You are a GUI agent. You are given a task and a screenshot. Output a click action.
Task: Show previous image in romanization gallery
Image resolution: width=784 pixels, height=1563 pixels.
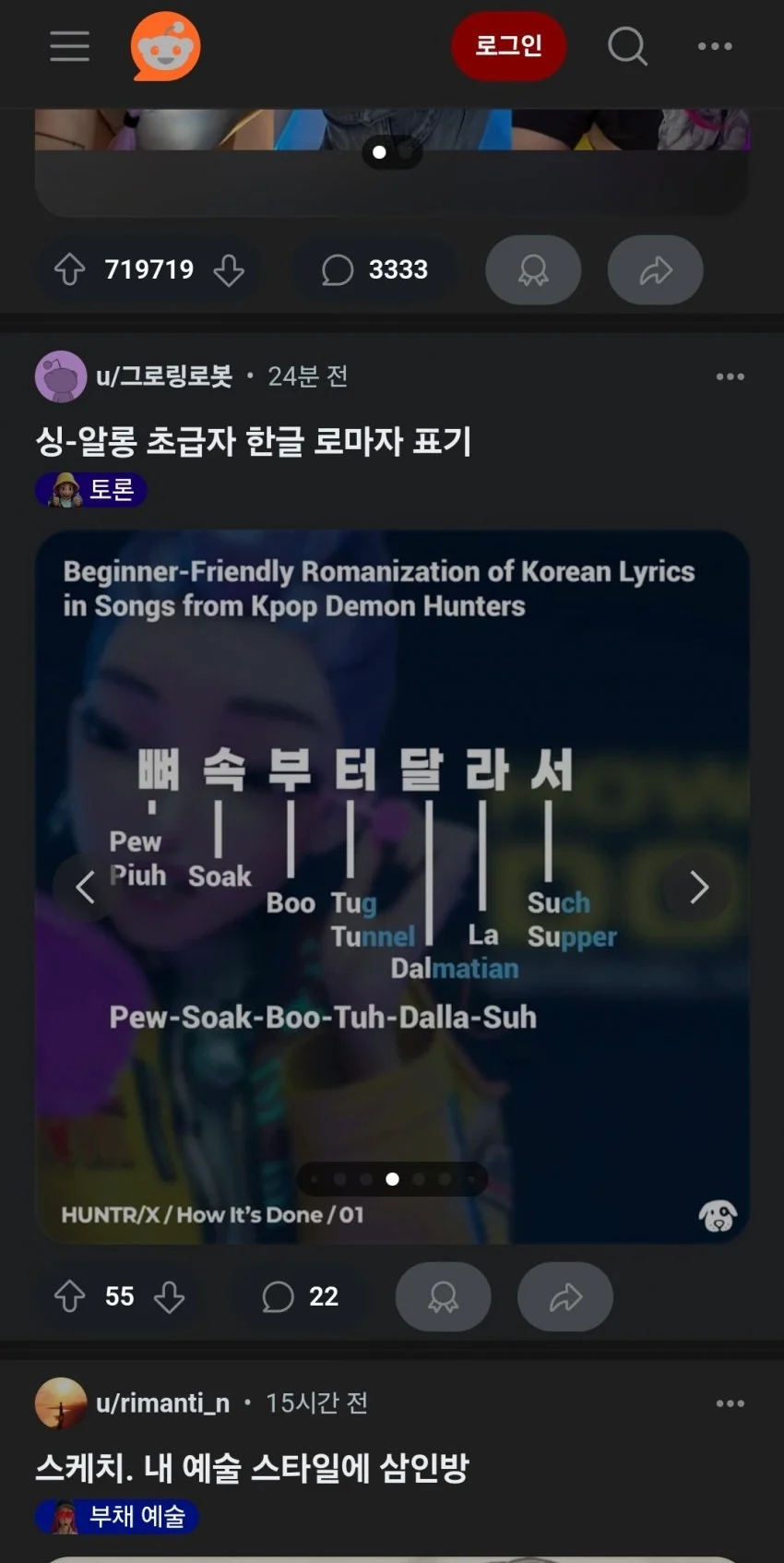(85, 888)
